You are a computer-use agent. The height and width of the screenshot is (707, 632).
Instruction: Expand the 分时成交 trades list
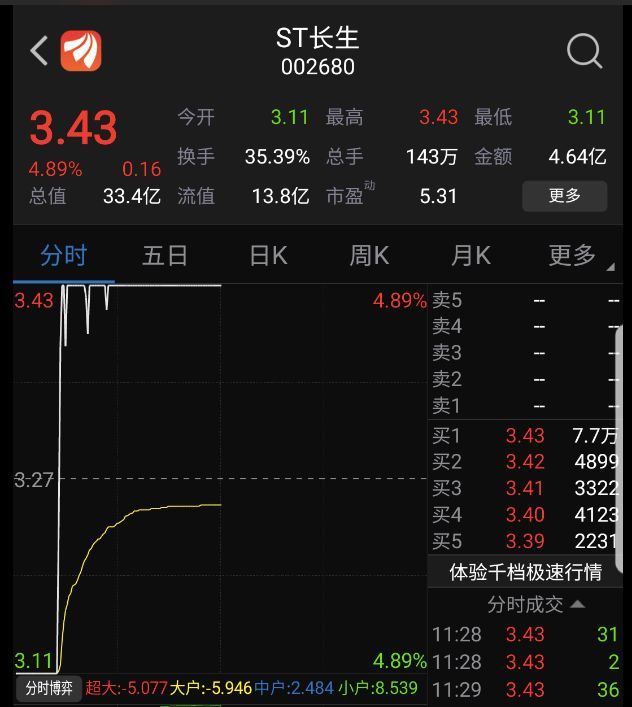[x=535, y=605]
